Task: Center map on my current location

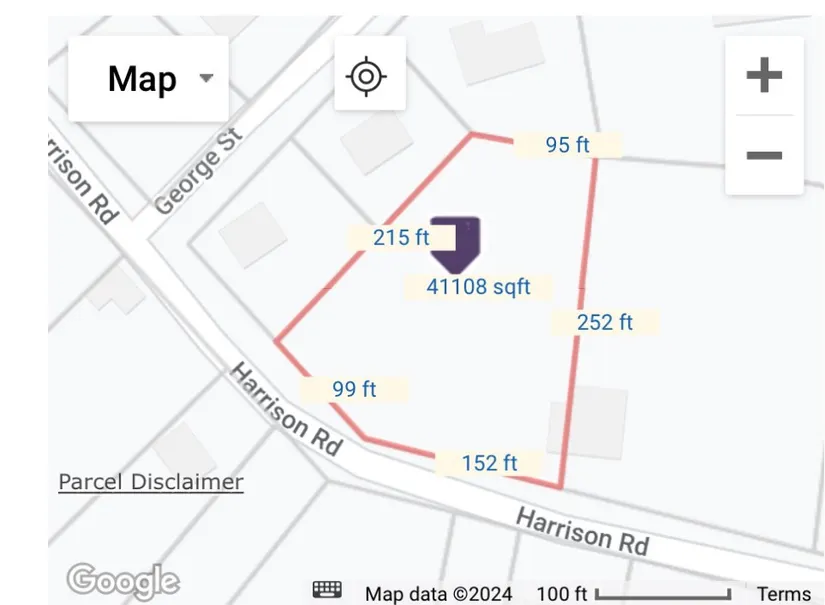Action: pos(368,76)
